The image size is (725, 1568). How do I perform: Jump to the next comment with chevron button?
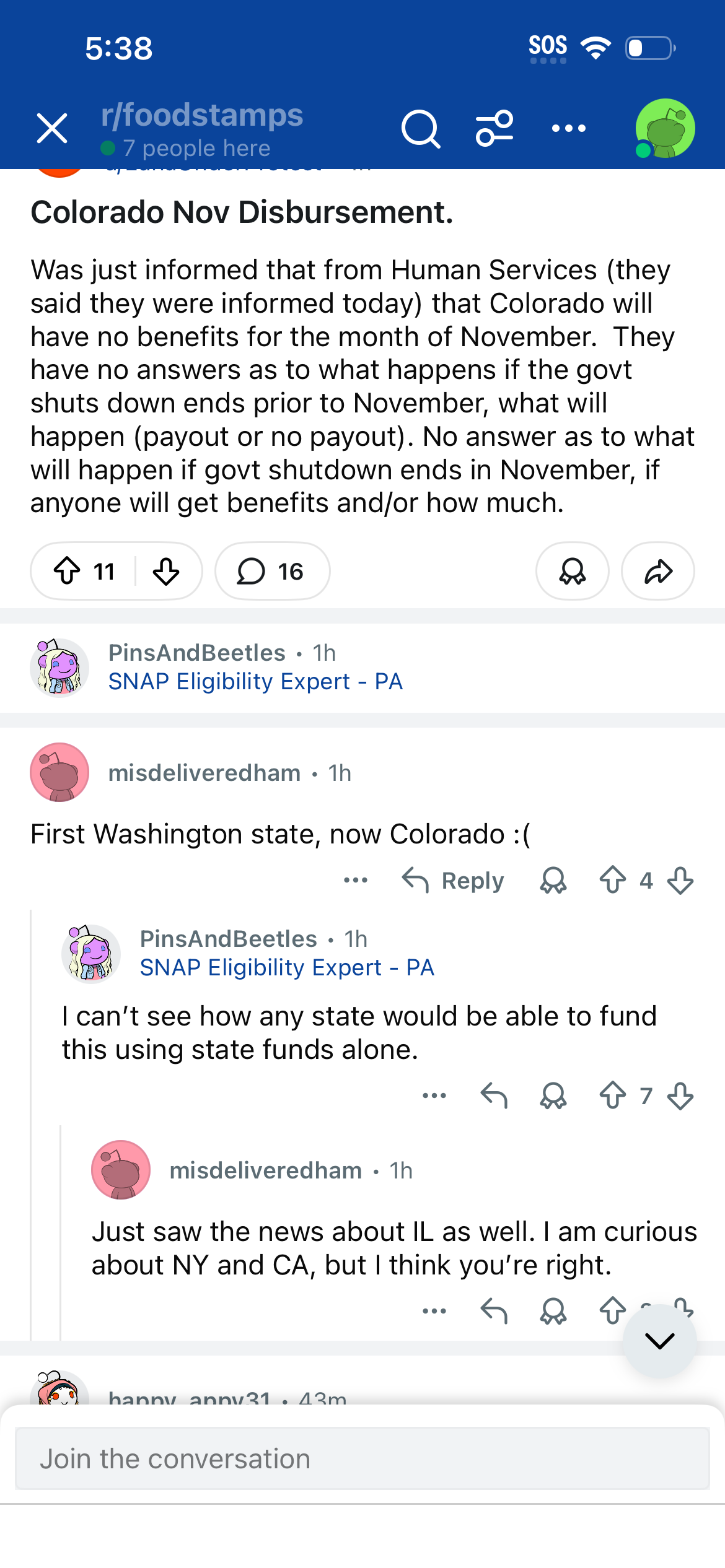659,1341
